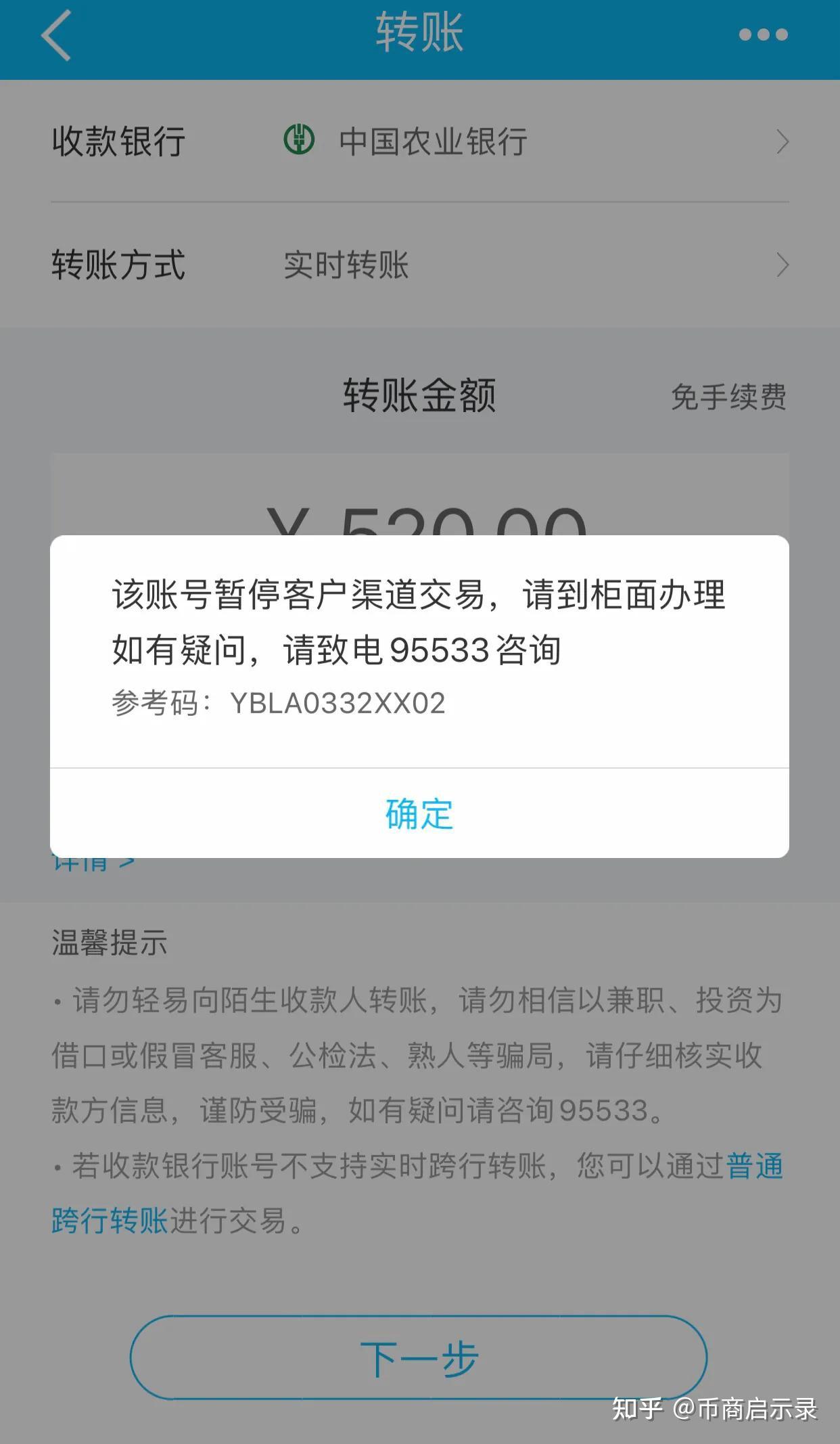The height and width of the screenshot is (1444, 840).
Task: Tap the 下一步 next step button
Action: click(419, 1355)
